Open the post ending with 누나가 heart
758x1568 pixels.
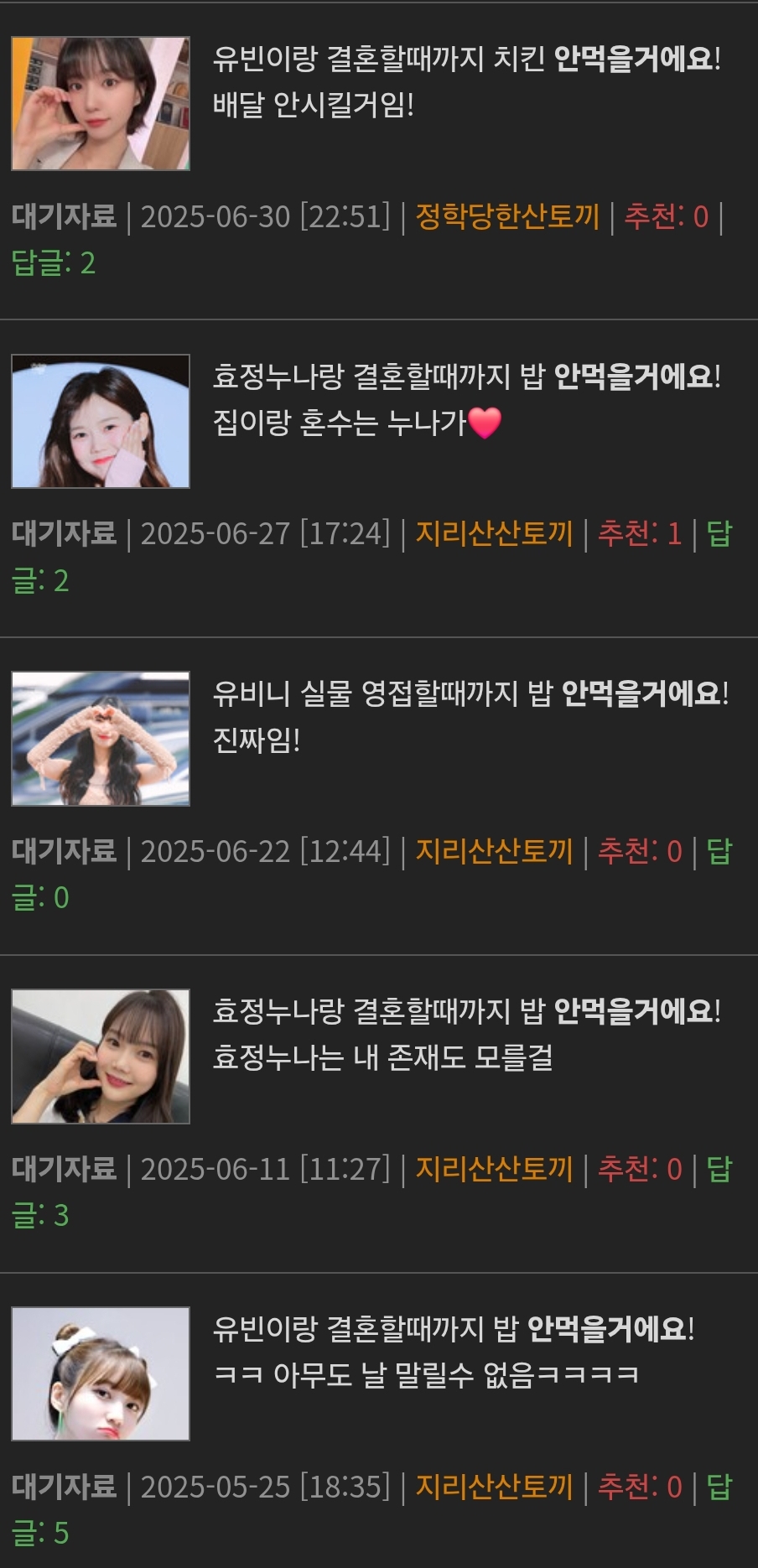click(466, 399)
